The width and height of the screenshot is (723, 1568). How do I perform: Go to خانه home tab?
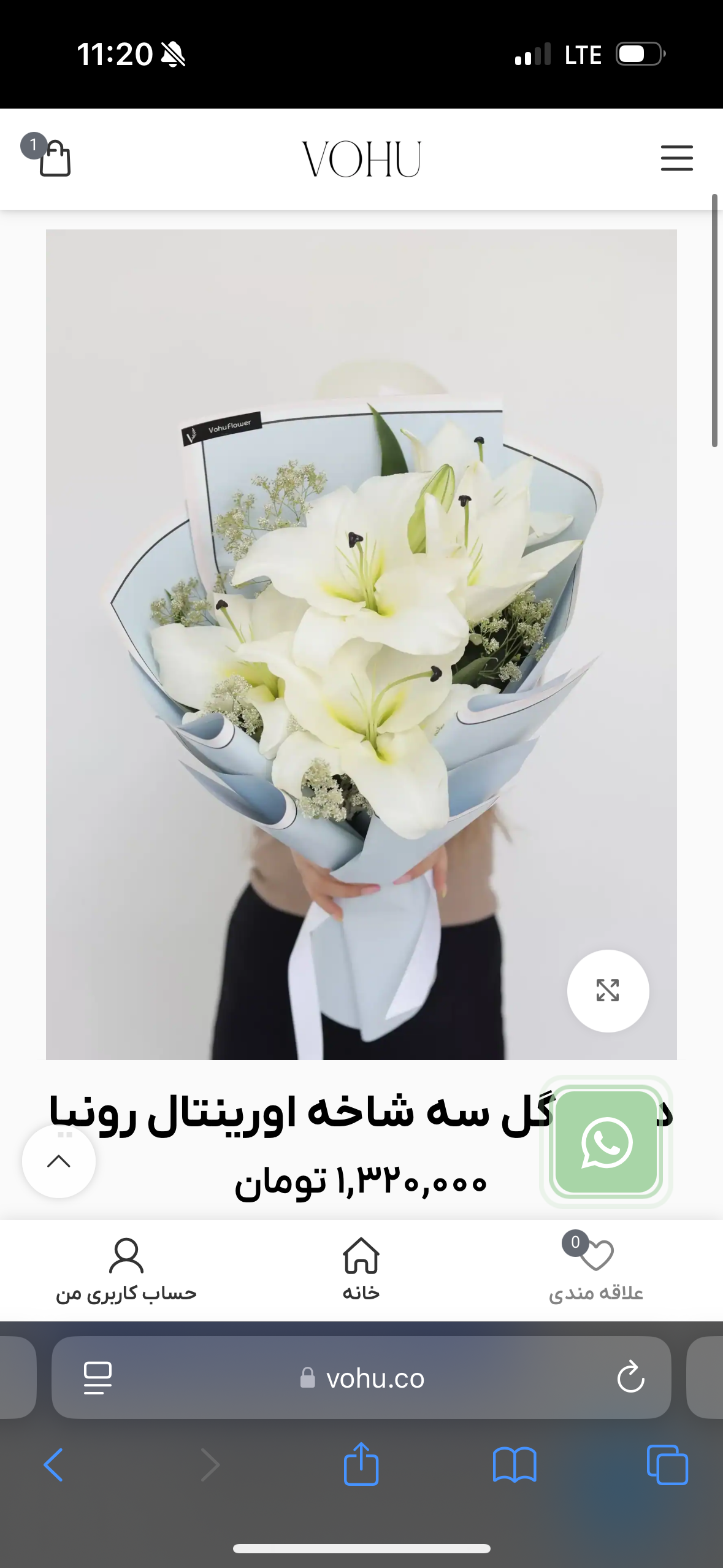click(361, 1270)
